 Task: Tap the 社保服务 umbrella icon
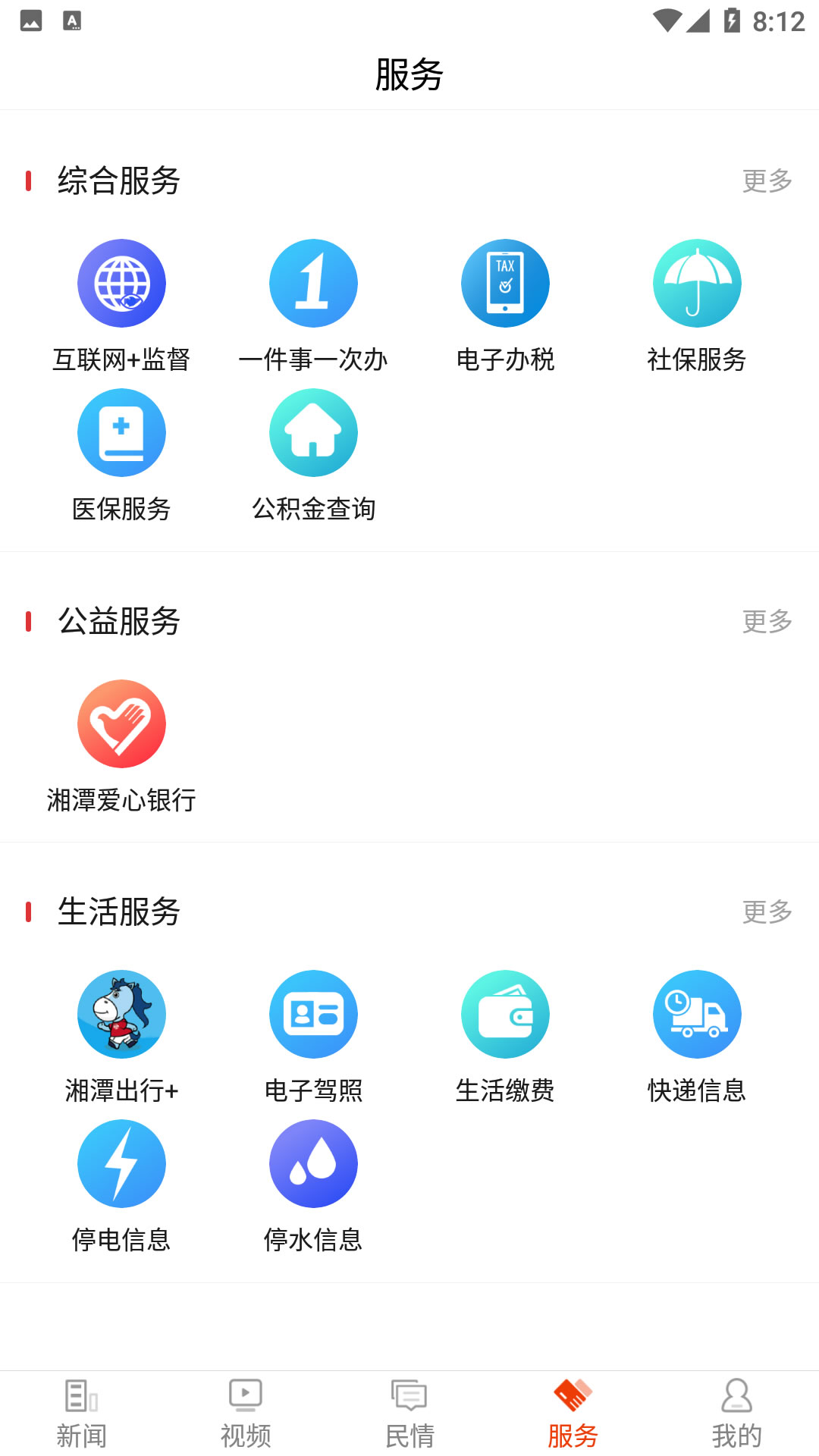click(697, 283)
